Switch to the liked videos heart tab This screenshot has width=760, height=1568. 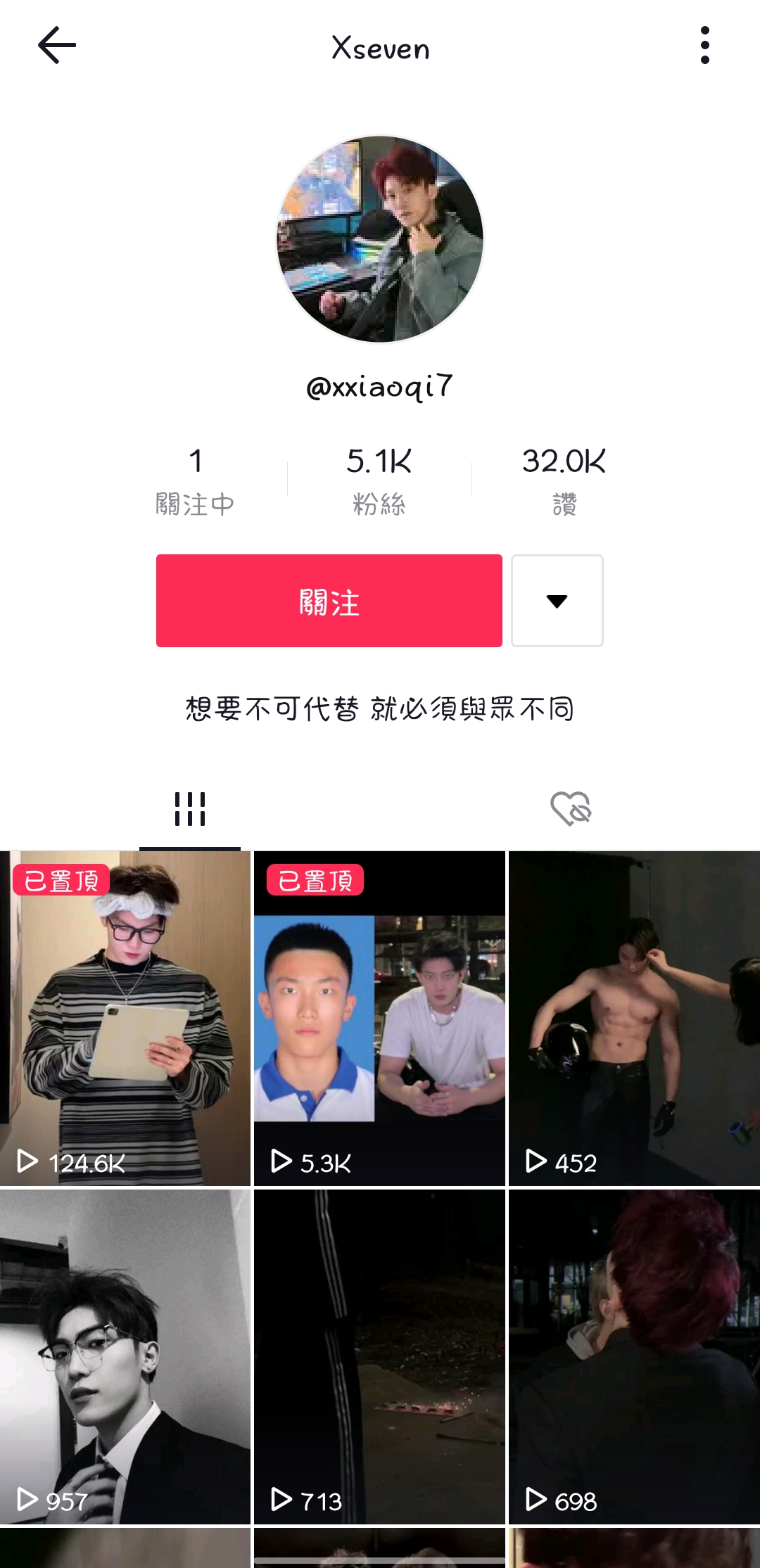point(570,809)
